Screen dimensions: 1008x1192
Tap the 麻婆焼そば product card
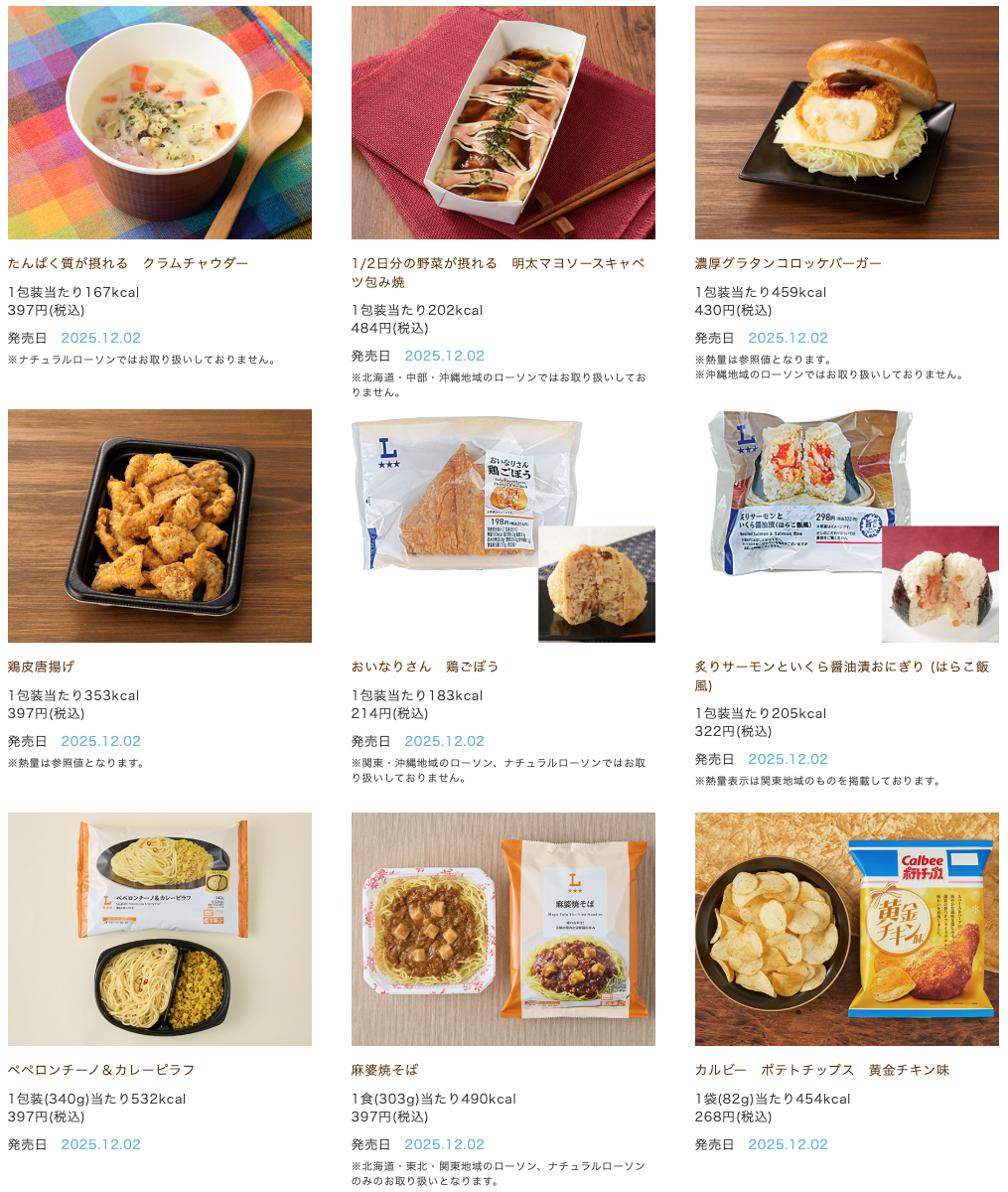click(x=503, y=930)
